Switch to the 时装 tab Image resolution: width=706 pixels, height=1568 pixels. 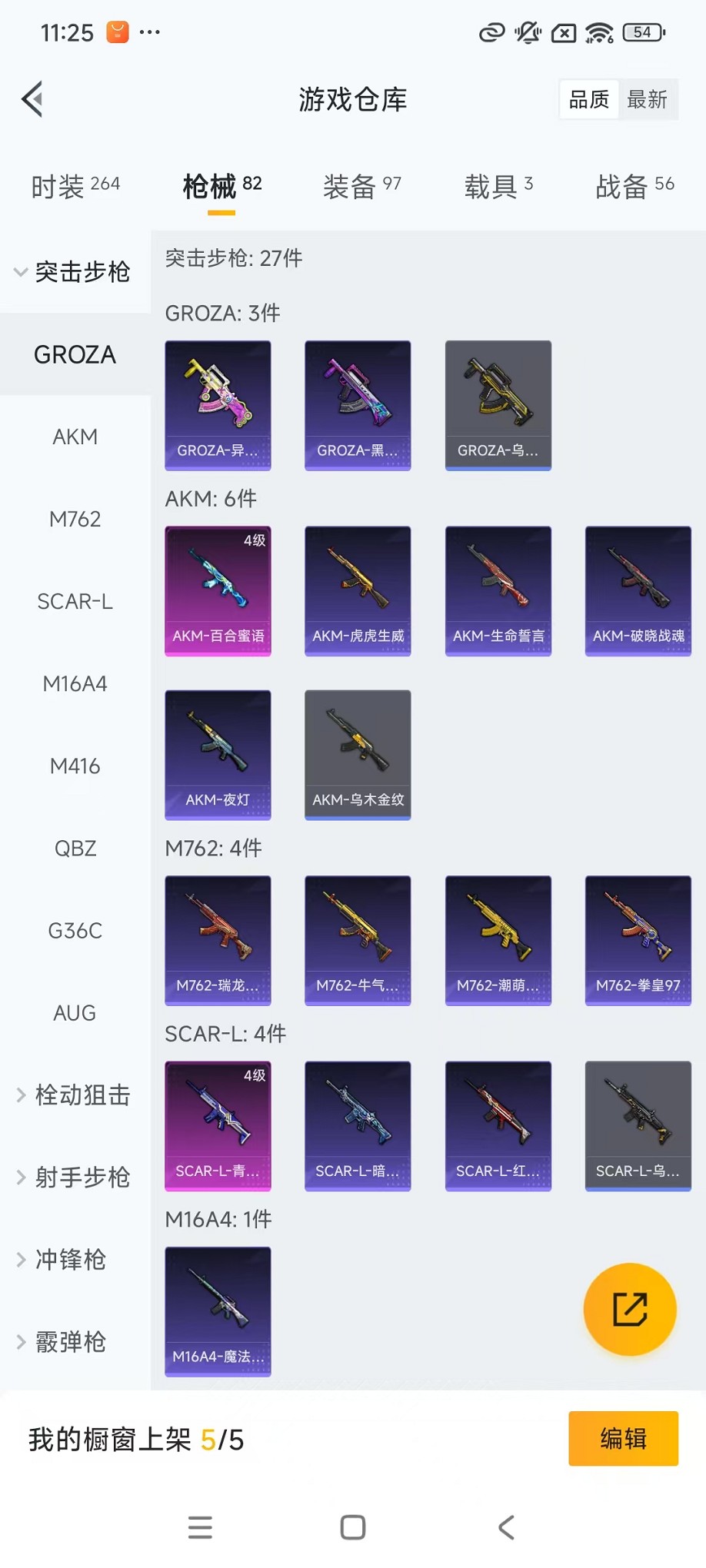pyautogui.click(x=75, y=186)
